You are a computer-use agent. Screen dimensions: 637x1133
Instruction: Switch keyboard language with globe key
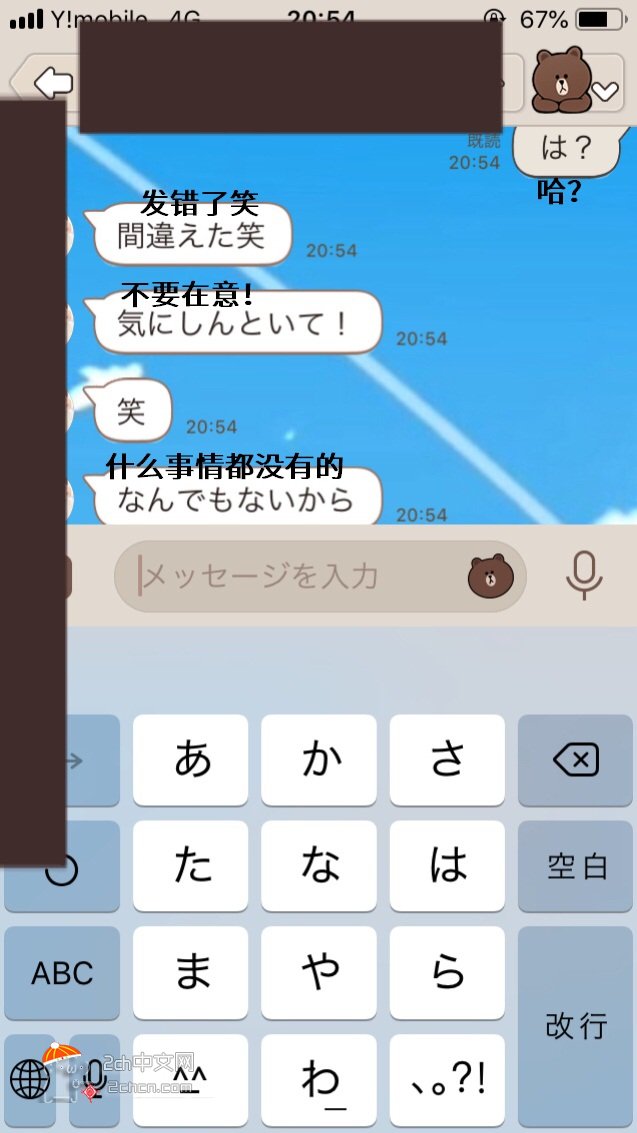pyautogui.click(x=30, y=1079)
